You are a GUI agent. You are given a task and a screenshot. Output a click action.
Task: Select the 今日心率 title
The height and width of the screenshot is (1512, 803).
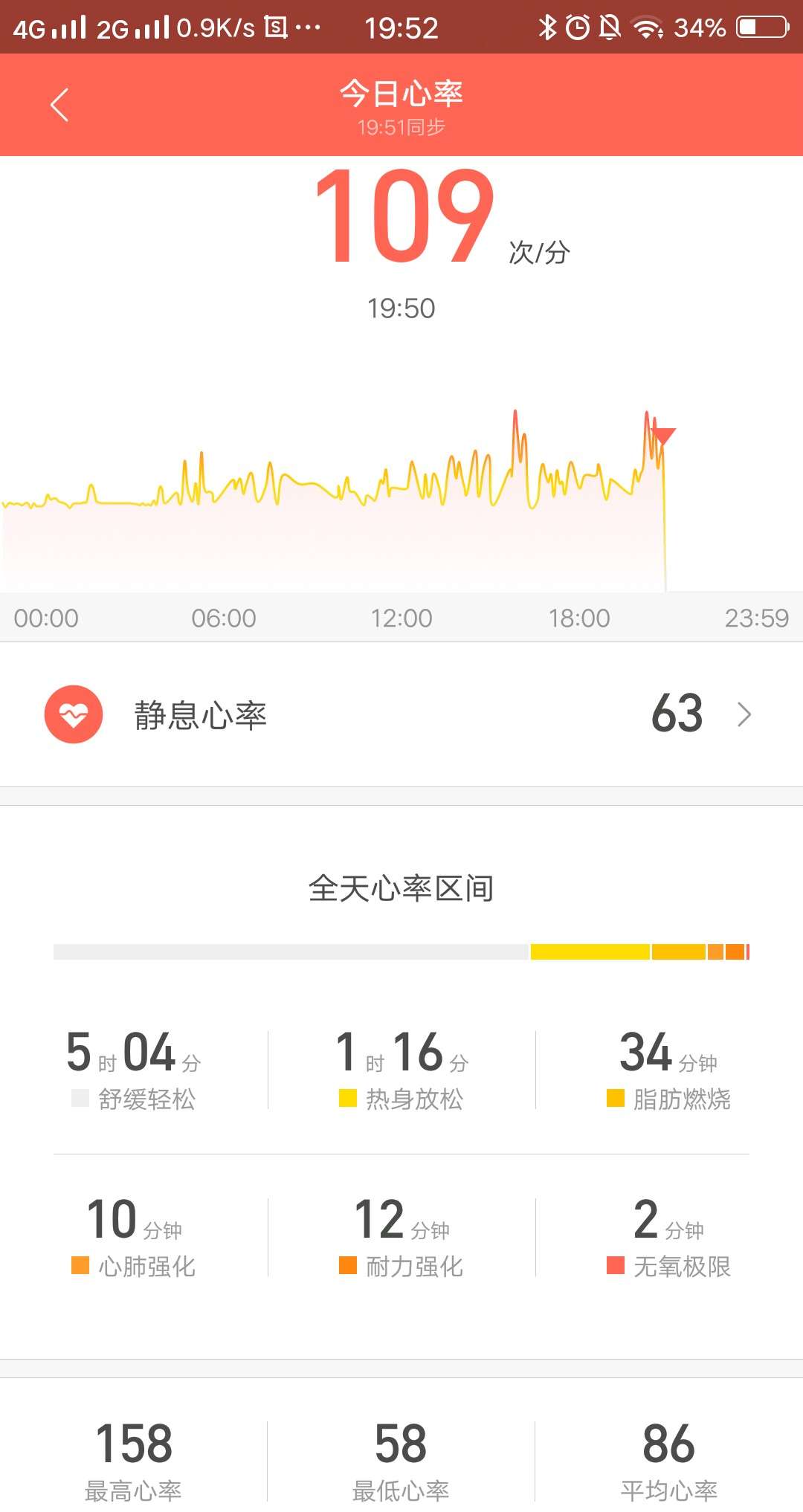coord(401,94)
